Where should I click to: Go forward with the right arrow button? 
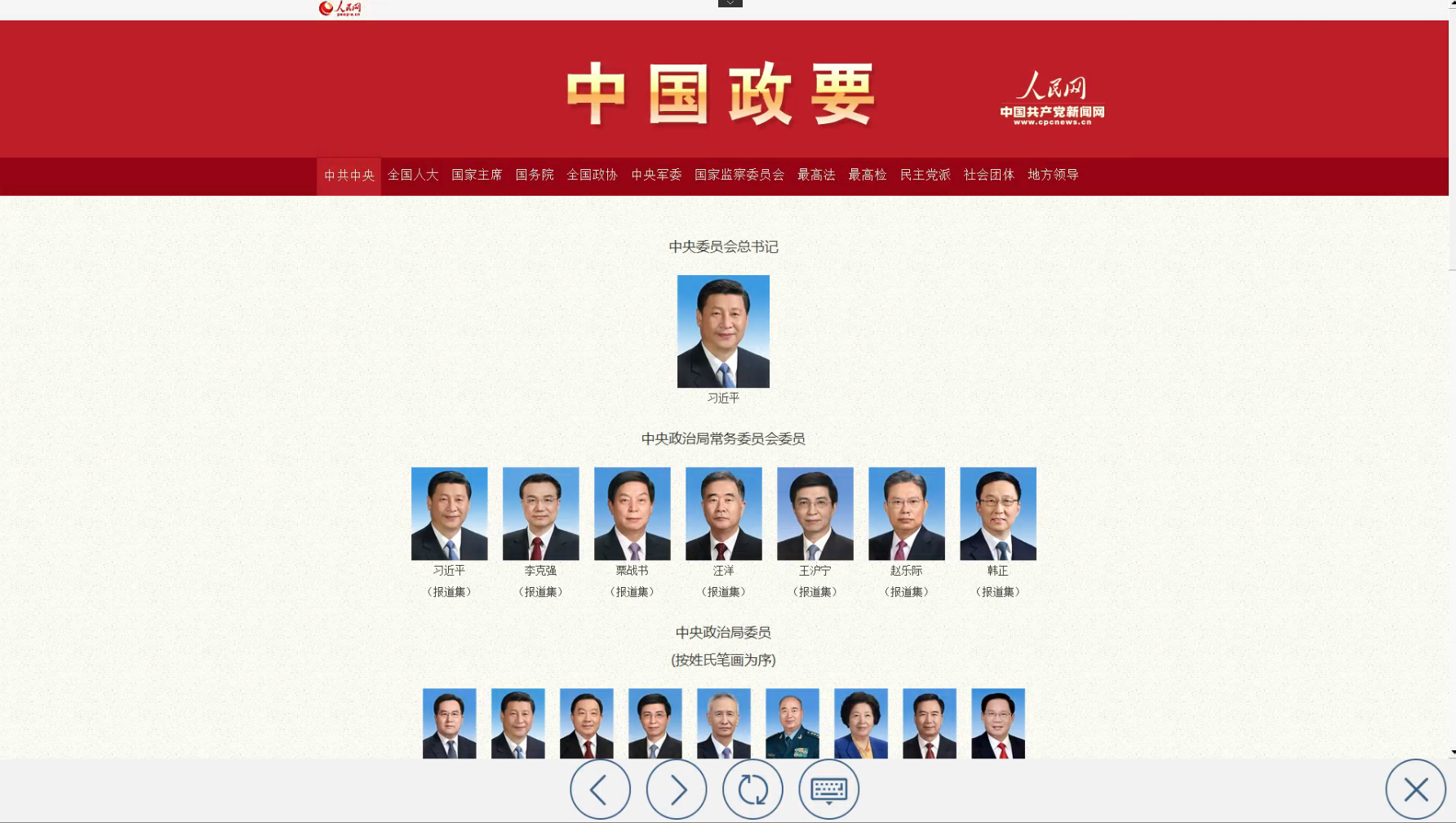(677, 790)
